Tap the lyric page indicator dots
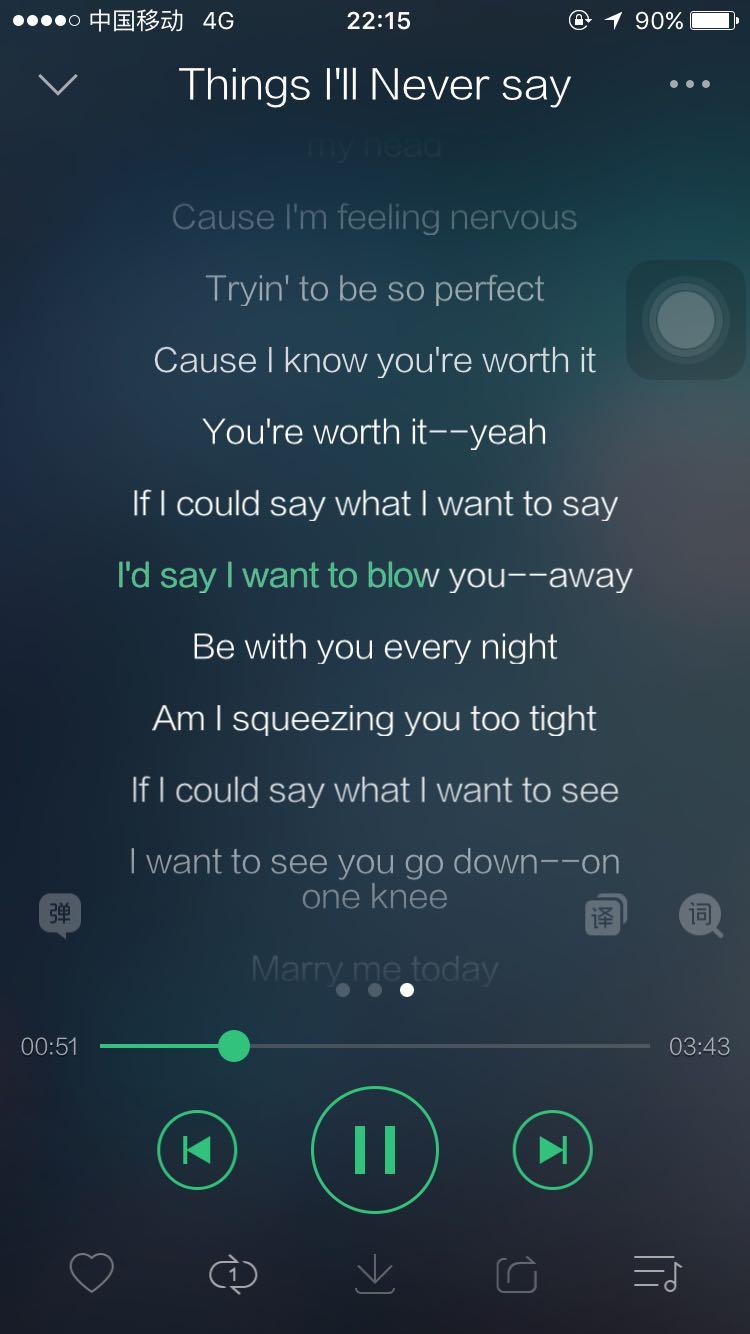This screenshot has width=750, height=1334. 375,990
